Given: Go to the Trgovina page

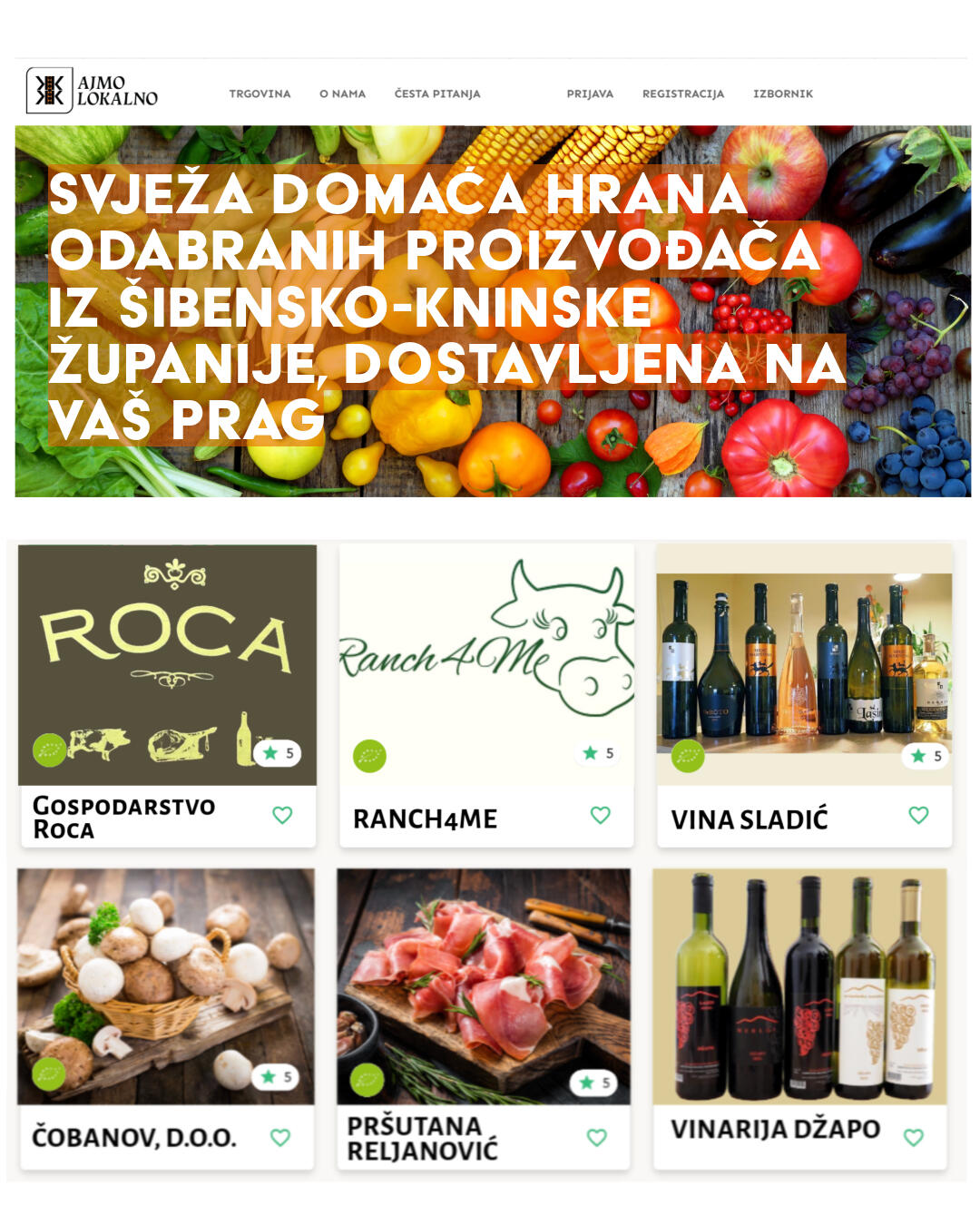Looking at the screenshot, I should pos(260,93).
